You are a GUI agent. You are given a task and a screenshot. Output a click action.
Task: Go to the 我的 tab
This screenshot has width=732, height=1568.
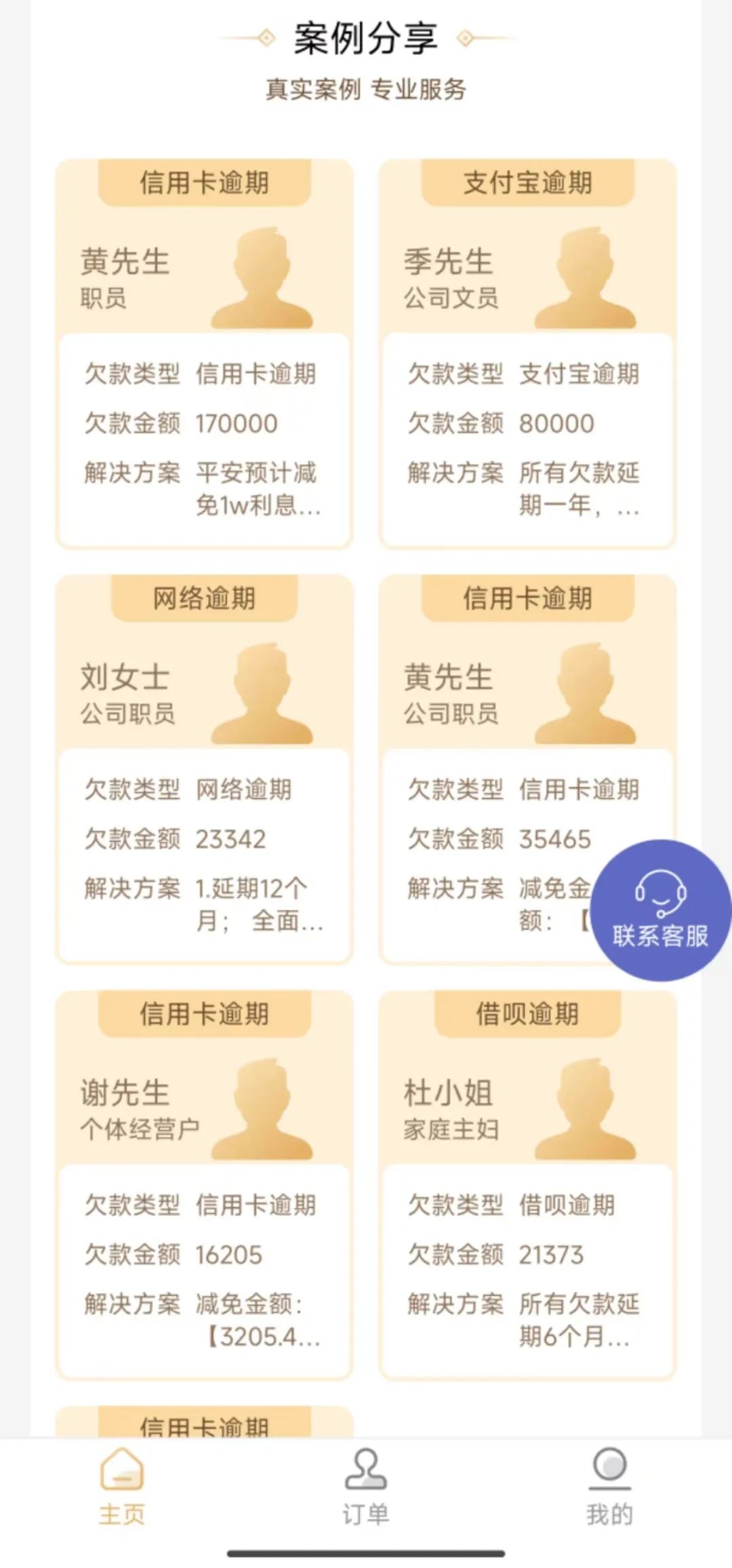click(610, 1487)
